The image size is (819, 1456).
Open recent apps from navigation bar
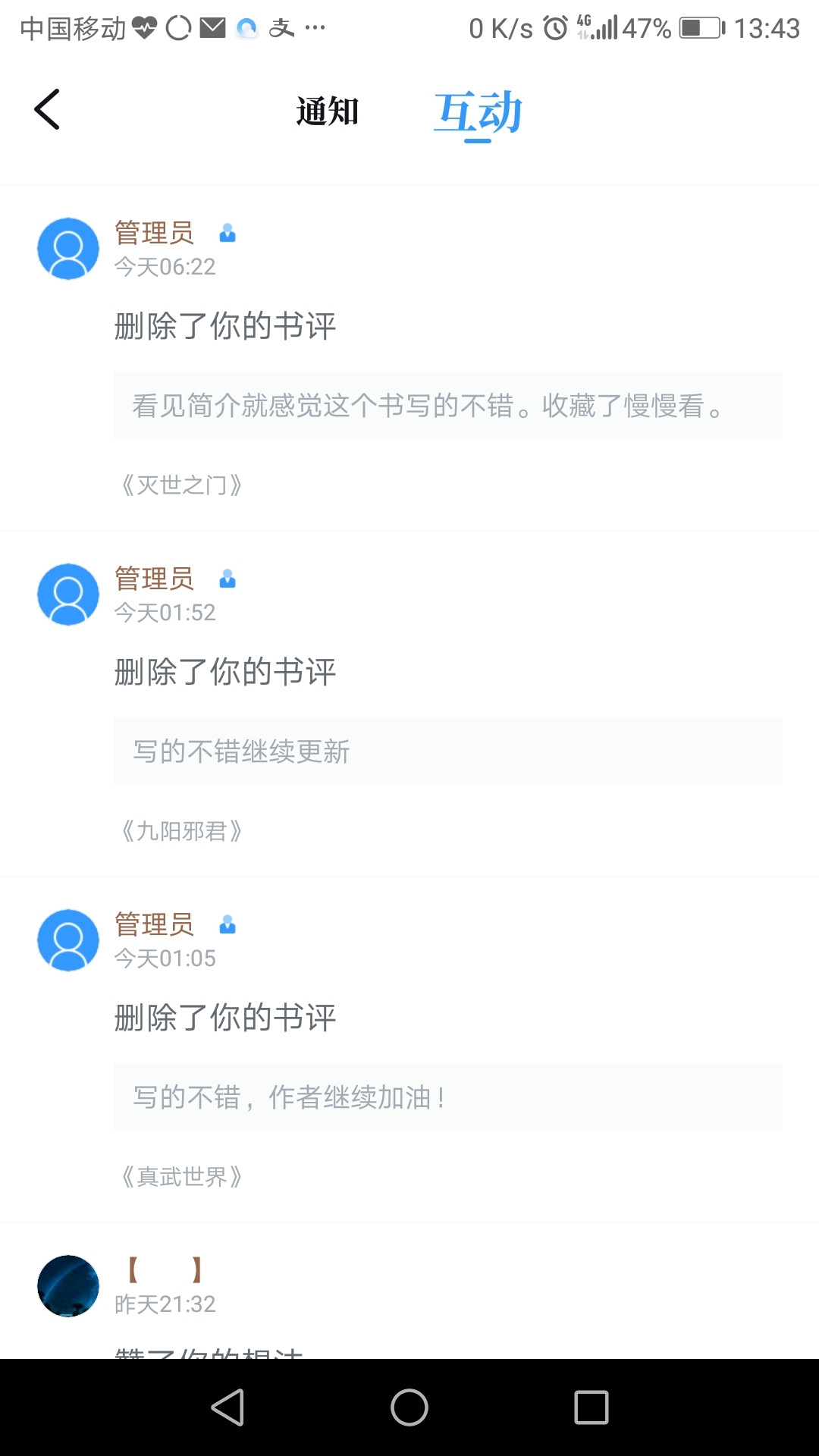coord(591,1407)
